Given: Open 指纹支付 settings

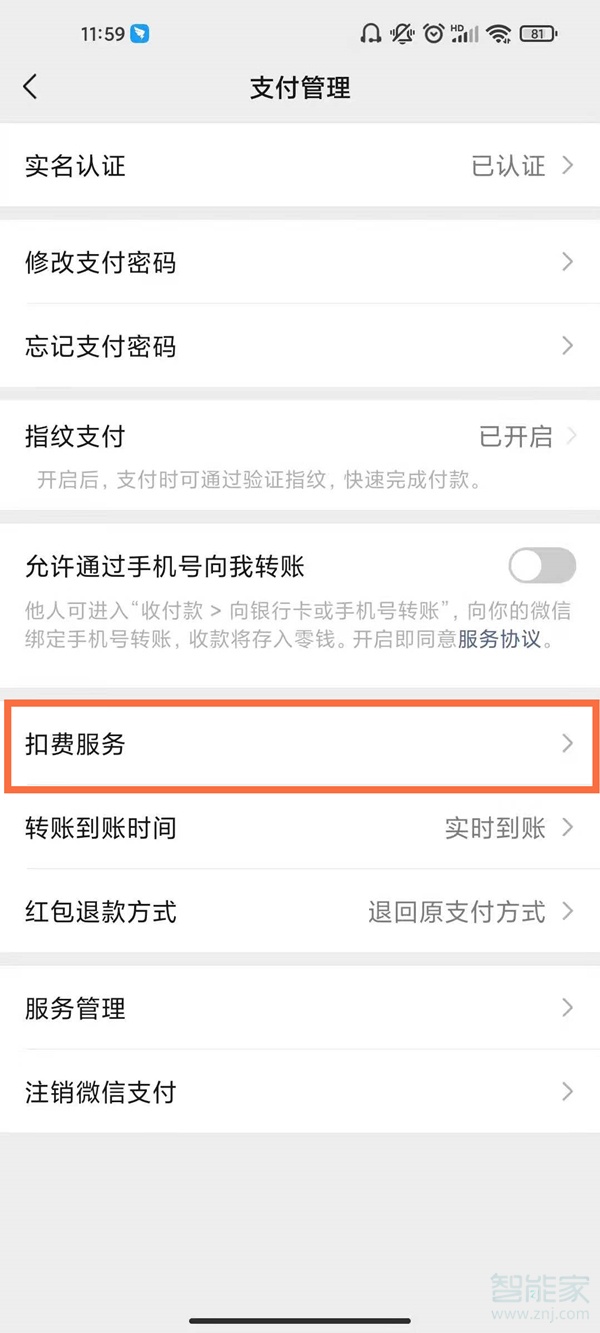Looking at the screenshot, I should click(x=300, y=437).
